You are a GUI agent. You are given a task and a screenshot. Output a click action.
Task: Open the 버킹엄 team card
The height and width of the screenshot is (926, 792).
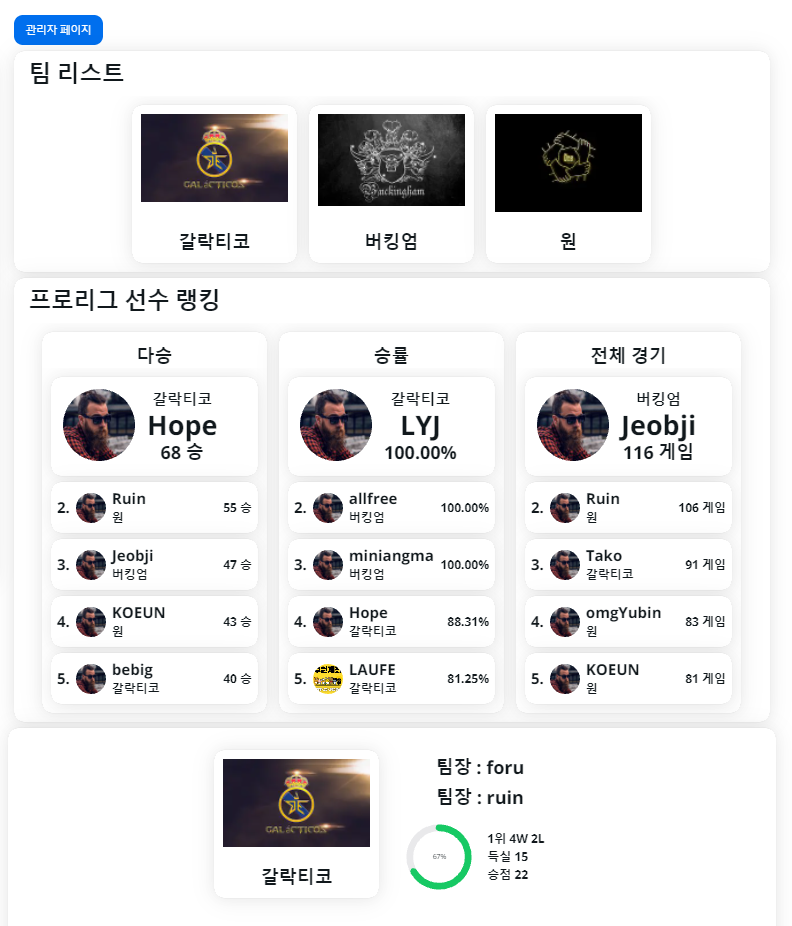(391, 184)
